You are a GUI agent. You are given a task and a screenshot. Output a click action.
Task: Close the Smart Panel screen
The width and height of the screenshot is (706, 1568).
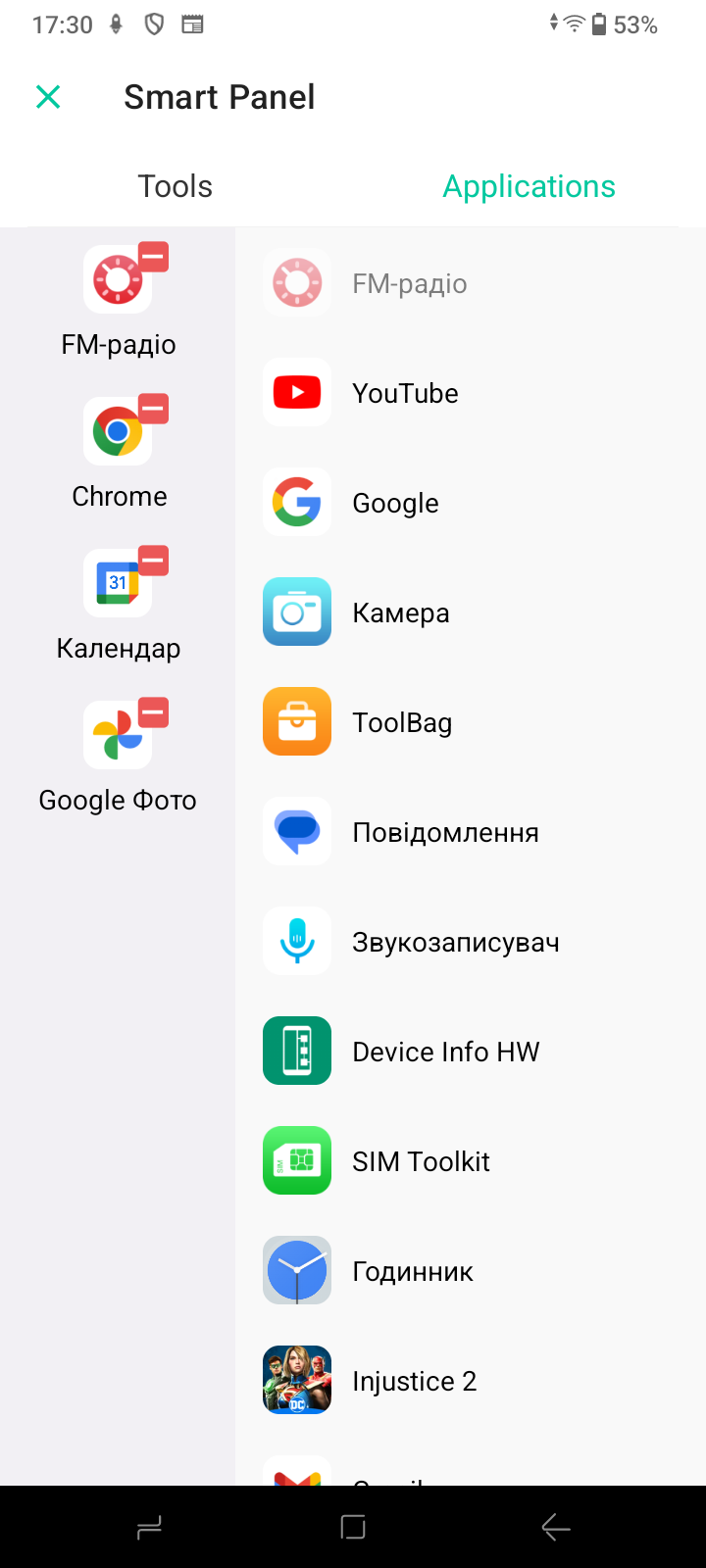(x=48, y=97)
